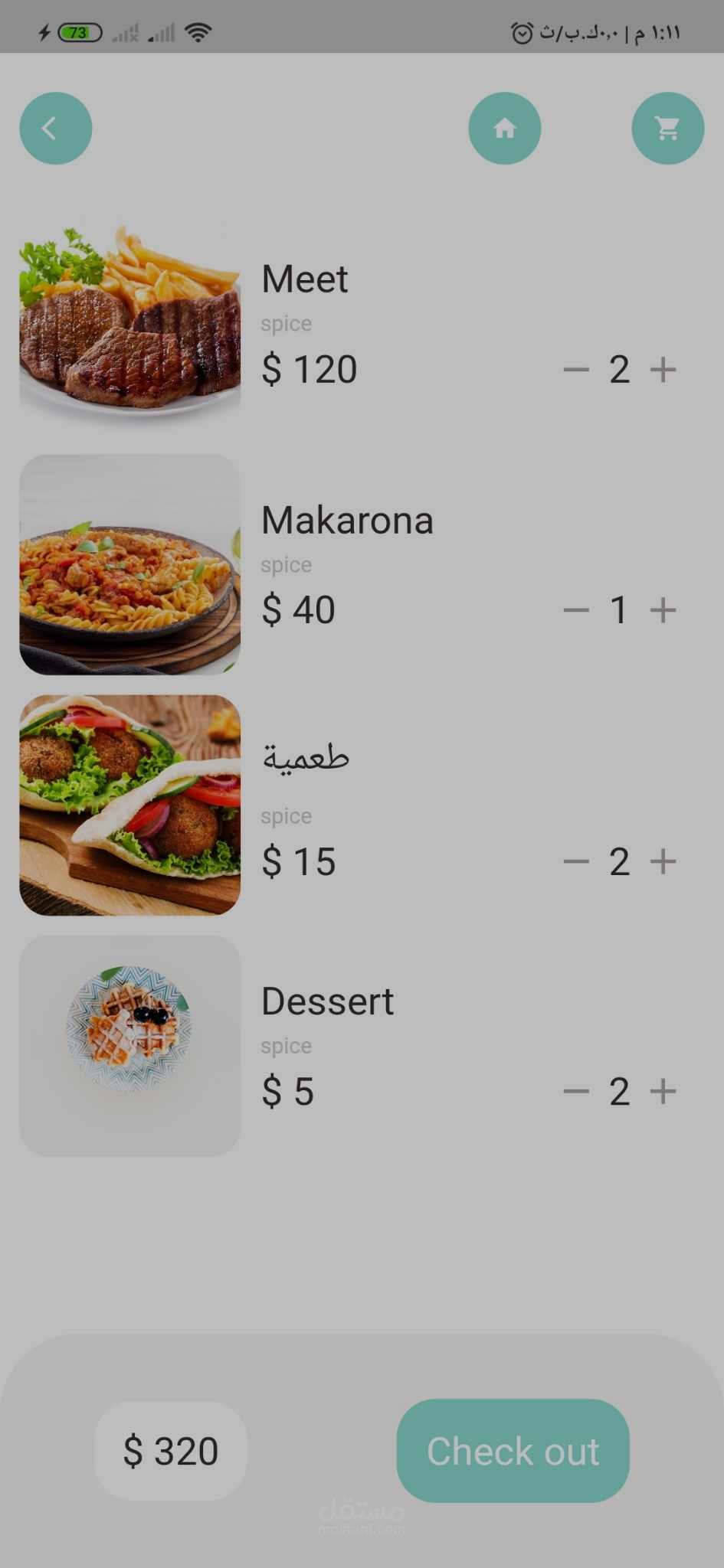
Task: Open the Dessert item picture
Action: (x=129, y=1045)
